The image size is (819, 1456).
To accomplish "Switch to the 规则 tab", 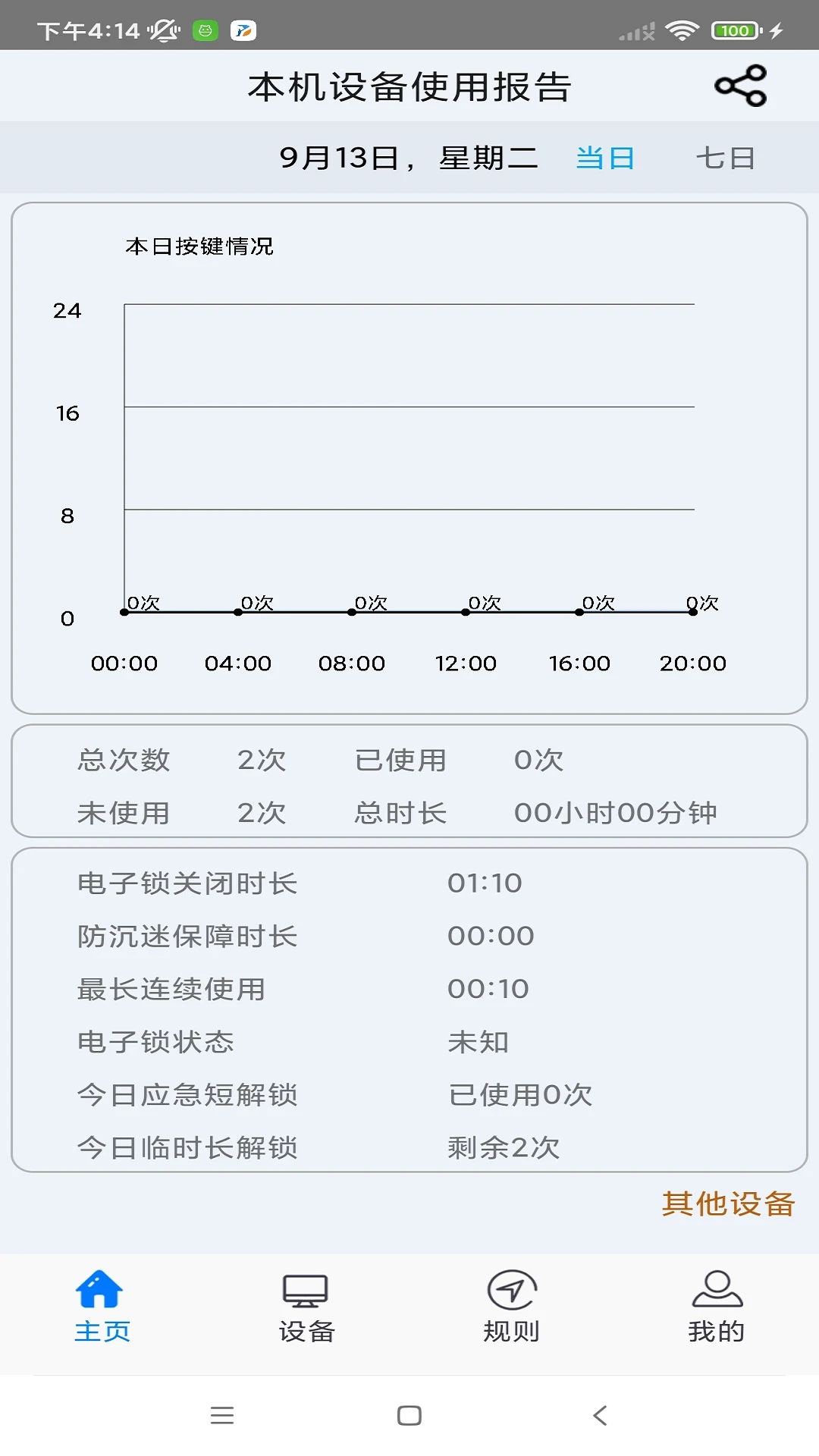I will pyautogui.click(x=511, y=1306).
